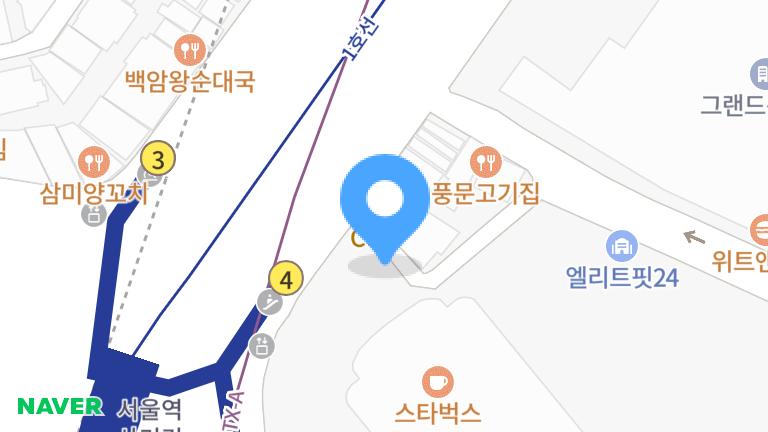Open 삼미양꼬치 restaurant marker
This screenshot has height=432, width=768.
pyautogui.click(x=94, y=160)
